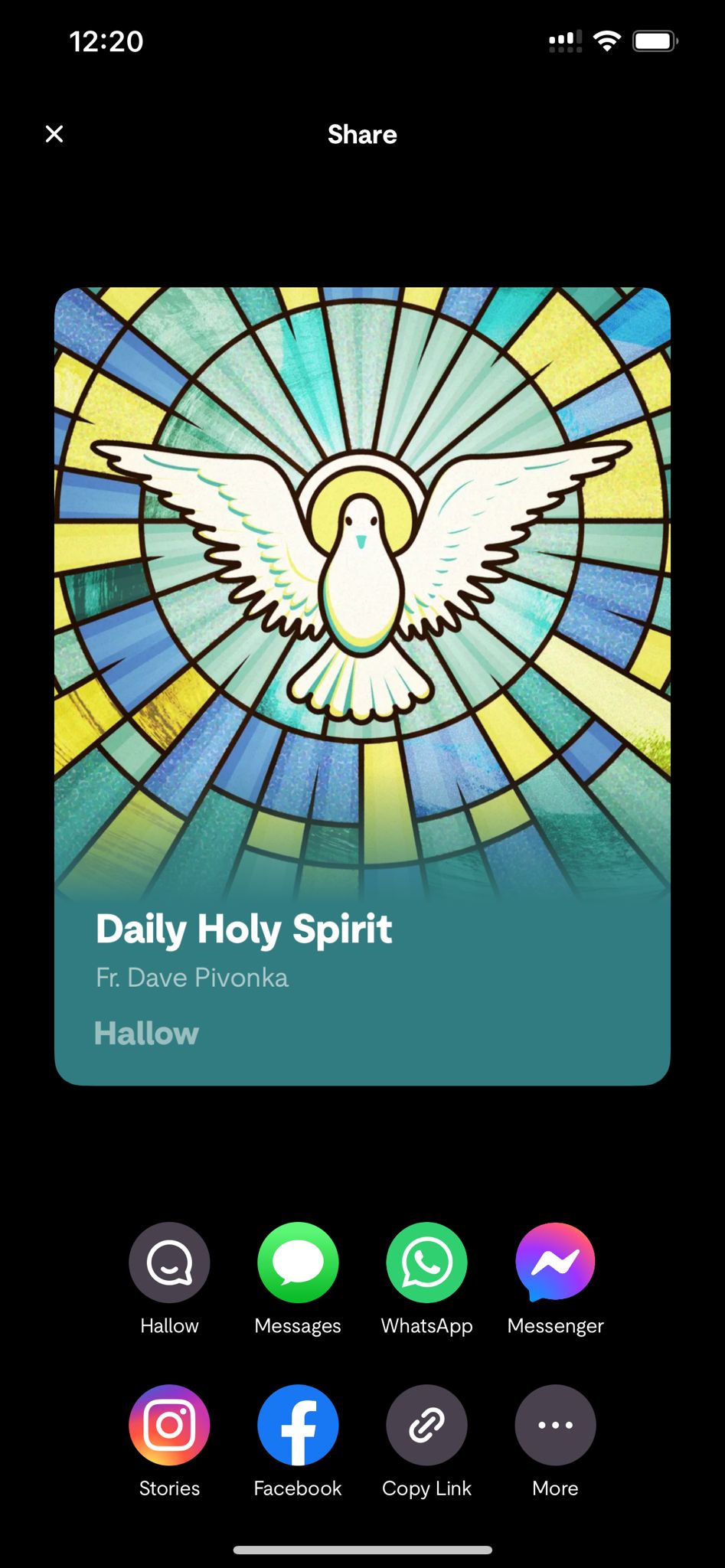Share using Messenger

pyautogui.click(x=555, y=1263)
